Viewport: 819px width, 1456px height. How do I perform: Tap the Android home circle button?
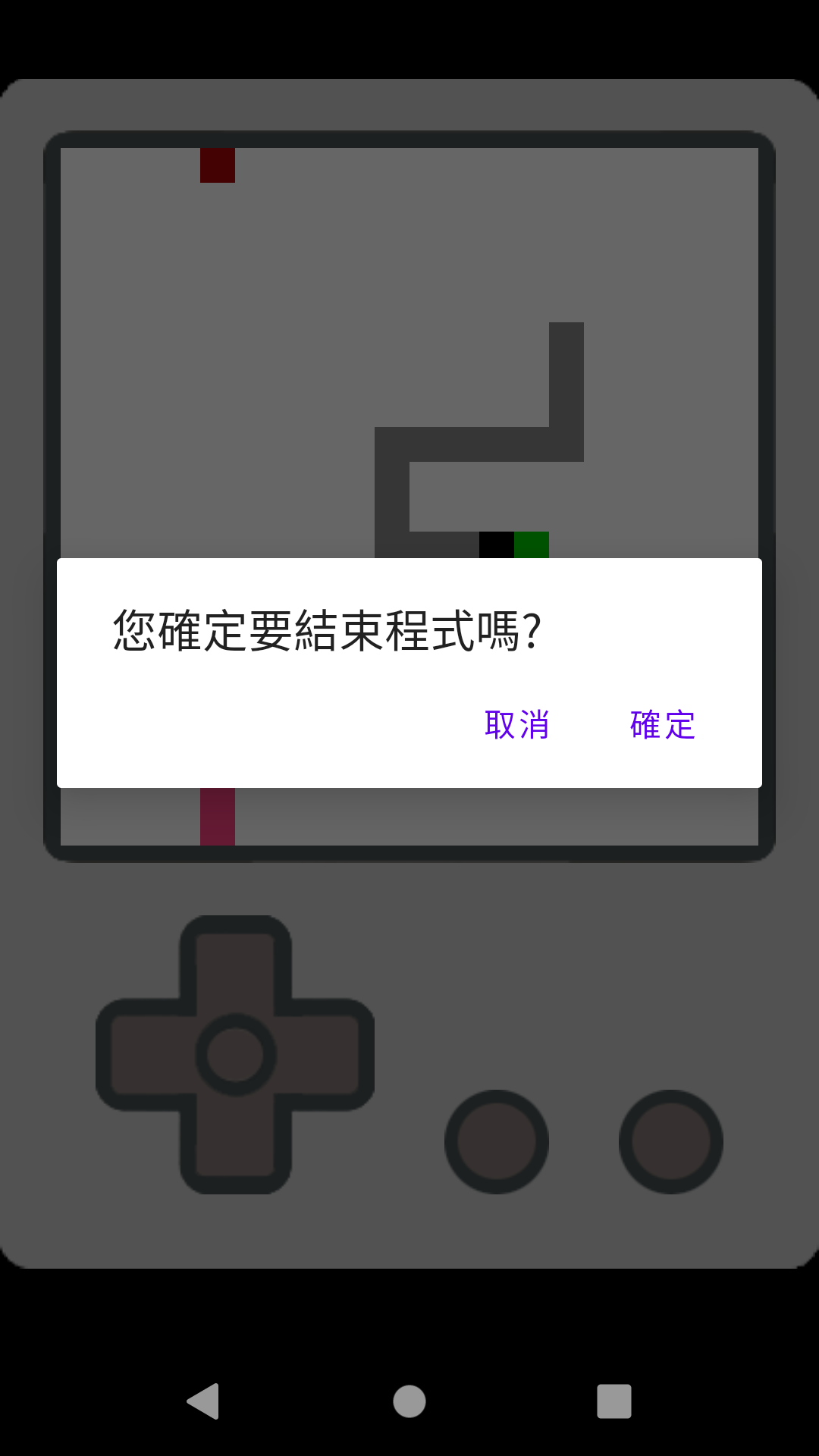tap(409, 1401)
